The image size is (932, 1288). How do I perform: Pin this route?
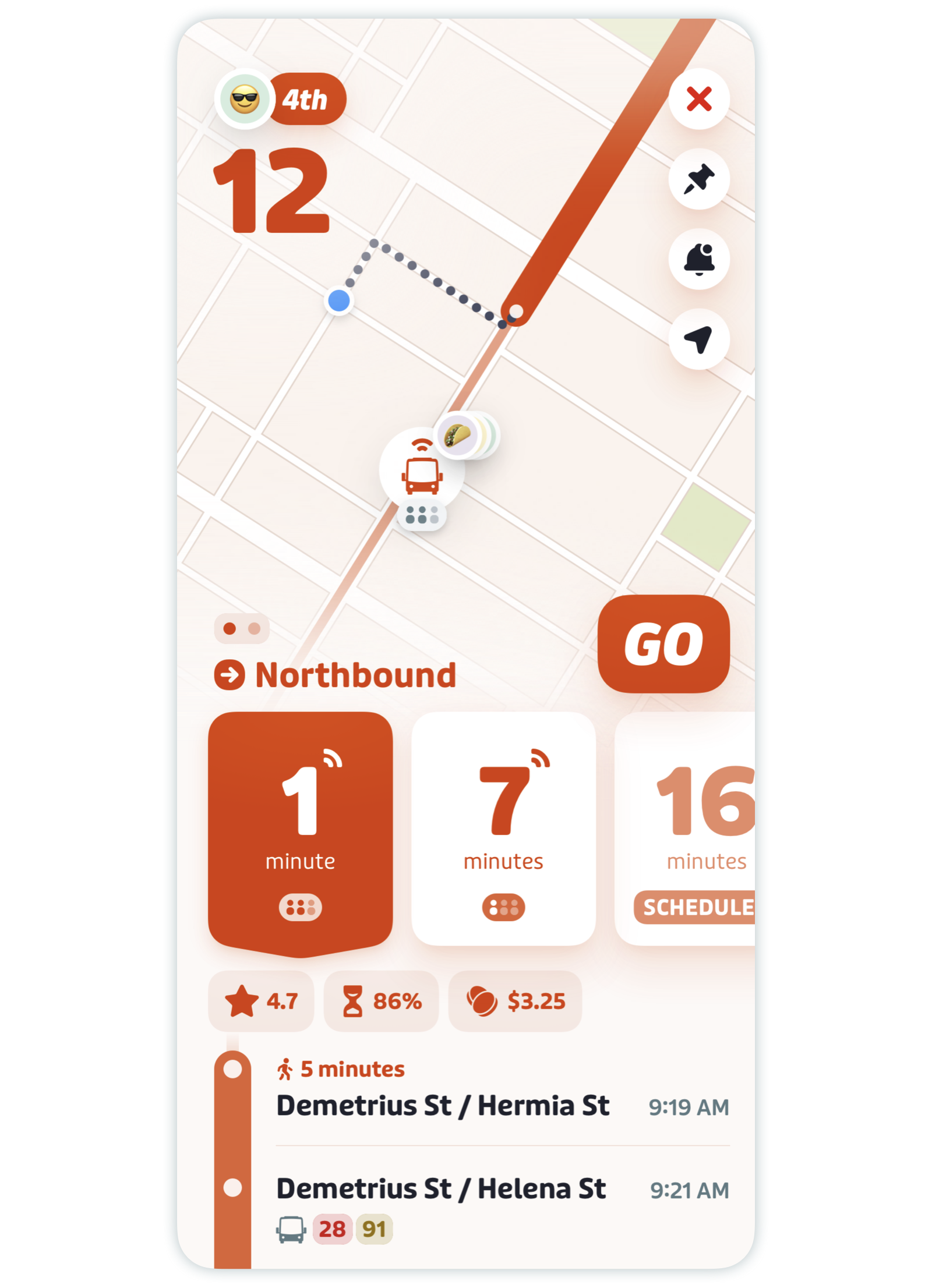(698, 179)
